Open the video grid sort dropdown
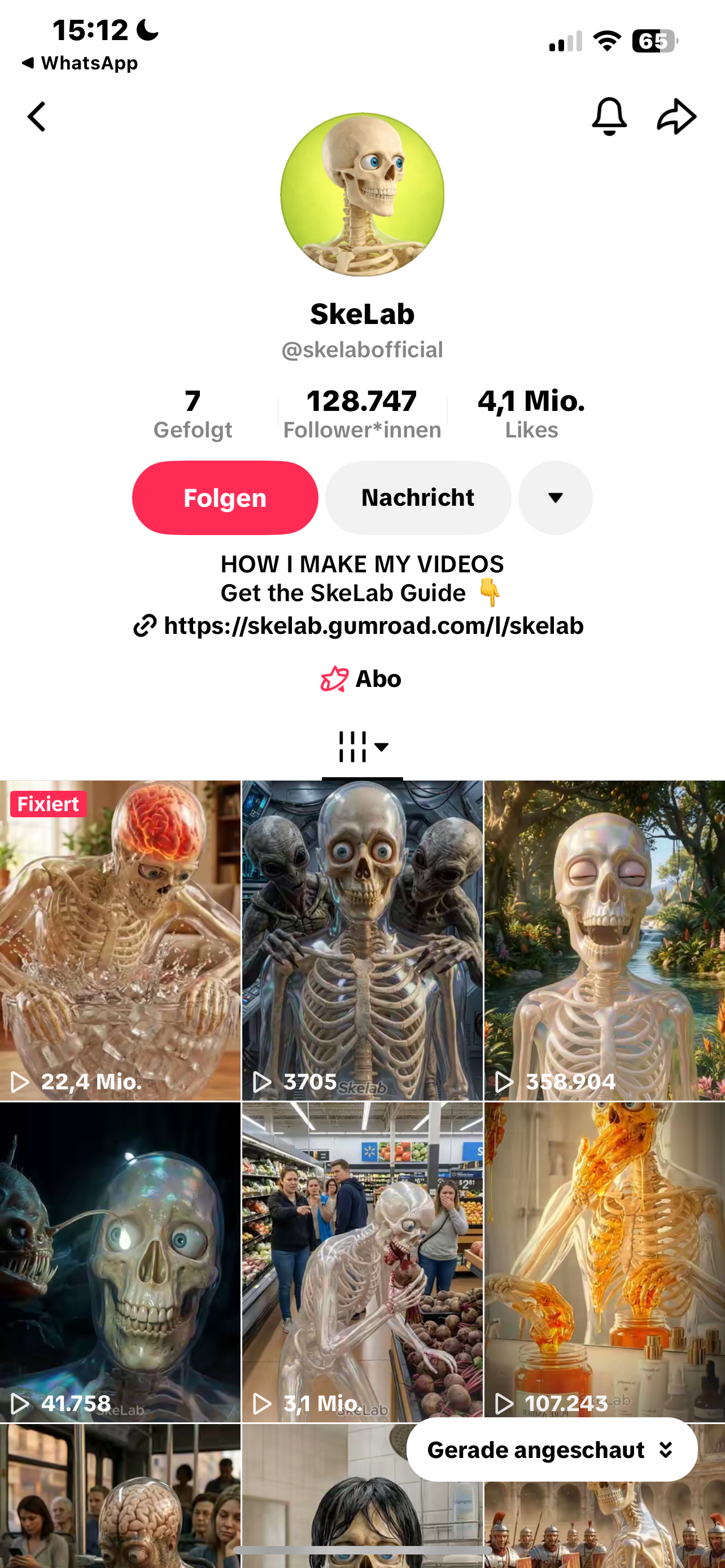The image size is (725, 1568). click(362, 747)
